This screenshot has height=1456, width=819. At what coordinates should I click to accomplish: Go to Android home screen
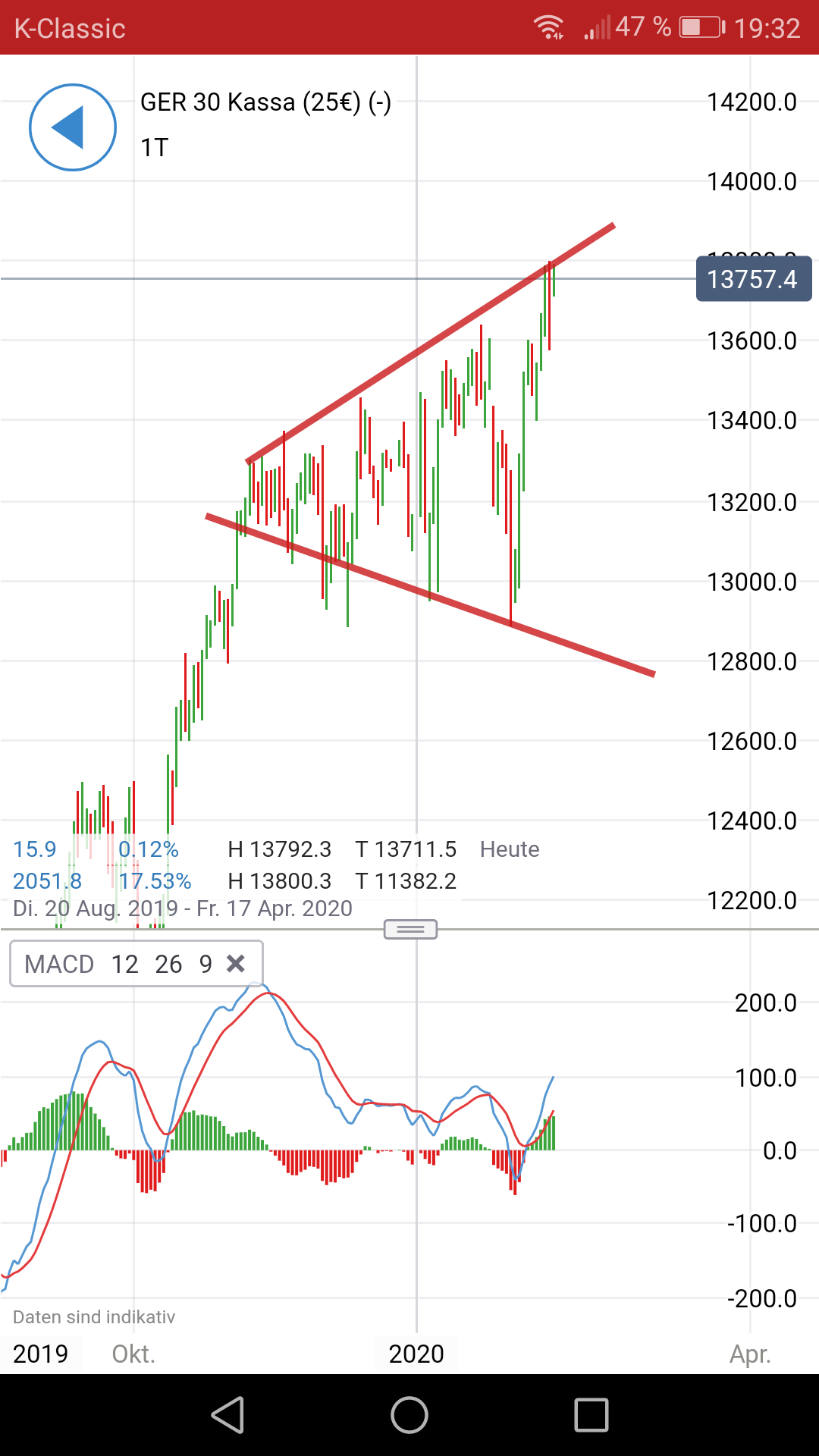409,1415
